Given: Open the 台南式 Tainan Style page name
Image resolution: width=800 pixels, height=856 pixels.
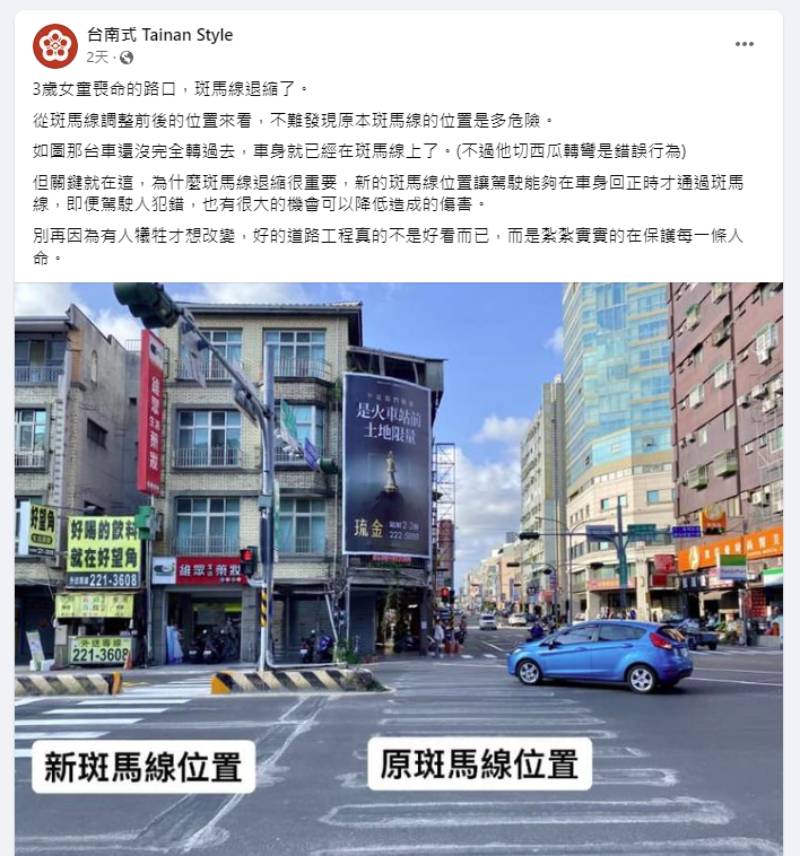Looking at the screenshot, I should tap(160, 35).
